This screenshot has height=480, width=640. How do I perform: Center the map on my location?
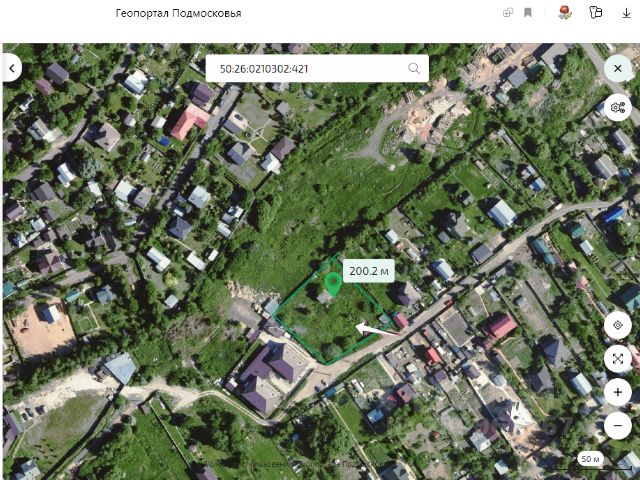click(x=618, y=325)
